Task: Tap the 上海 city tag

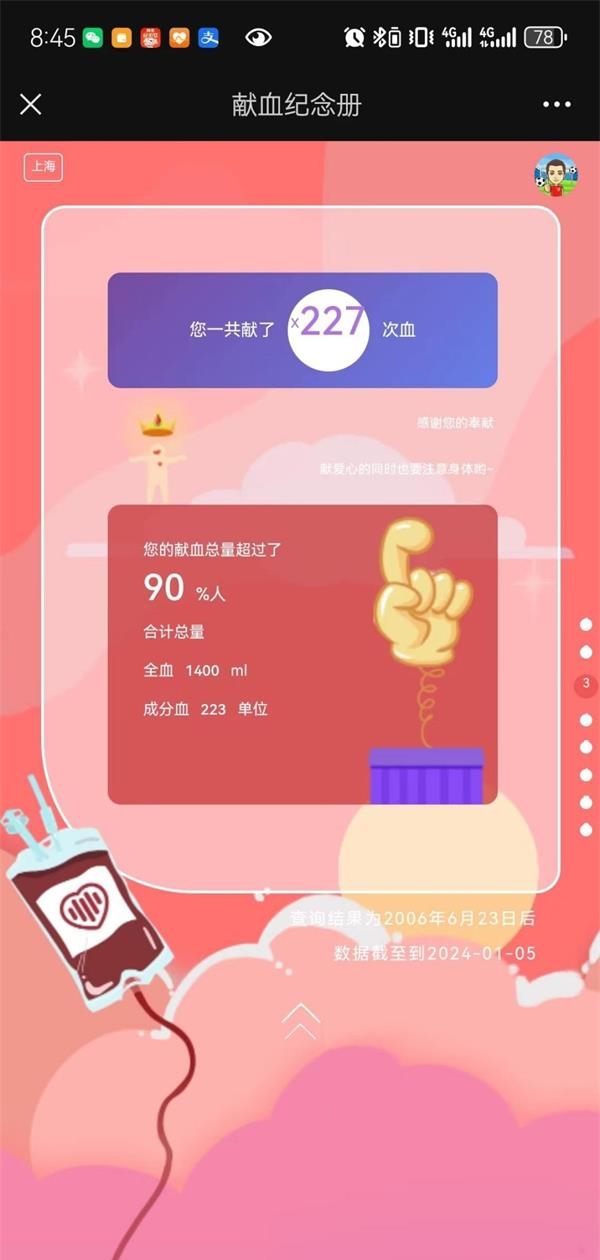Action: [x=44, y=167]
